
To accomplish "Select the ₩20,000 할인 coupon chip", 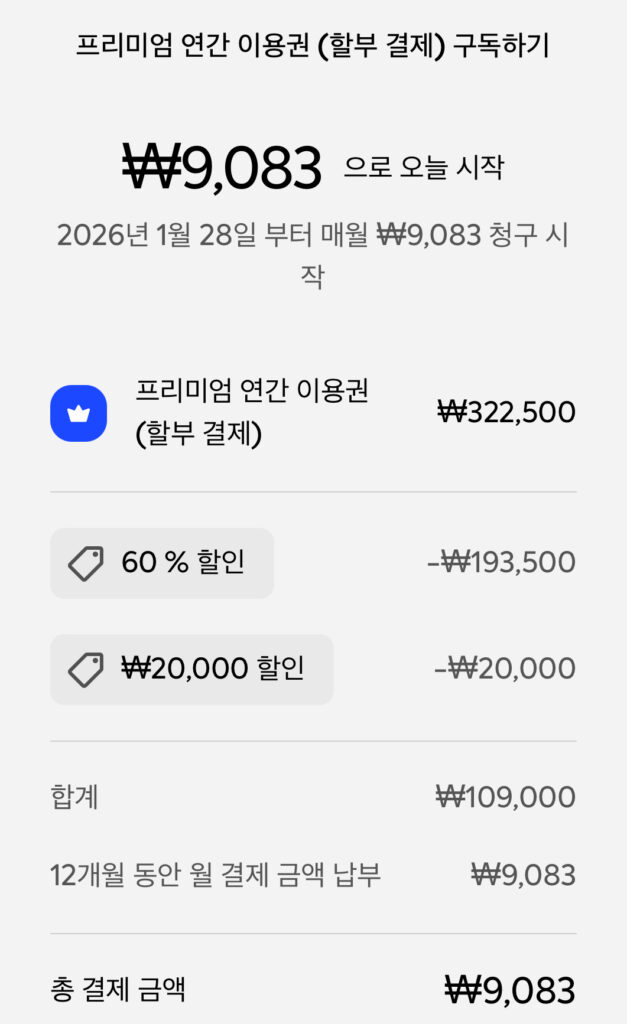I will click(192, 669).
